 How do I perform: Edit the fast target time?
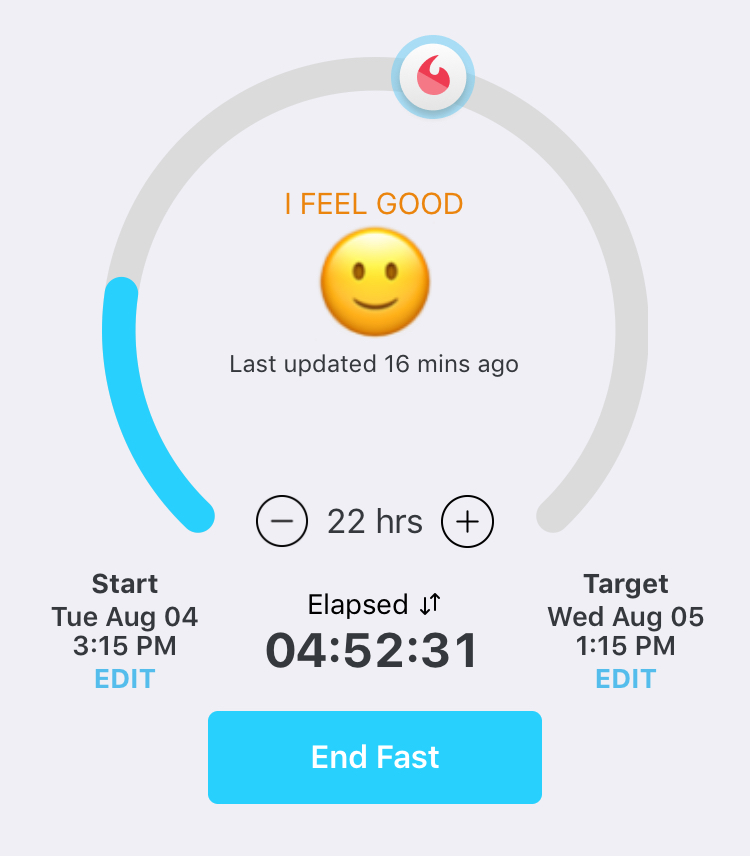point(625,679)
